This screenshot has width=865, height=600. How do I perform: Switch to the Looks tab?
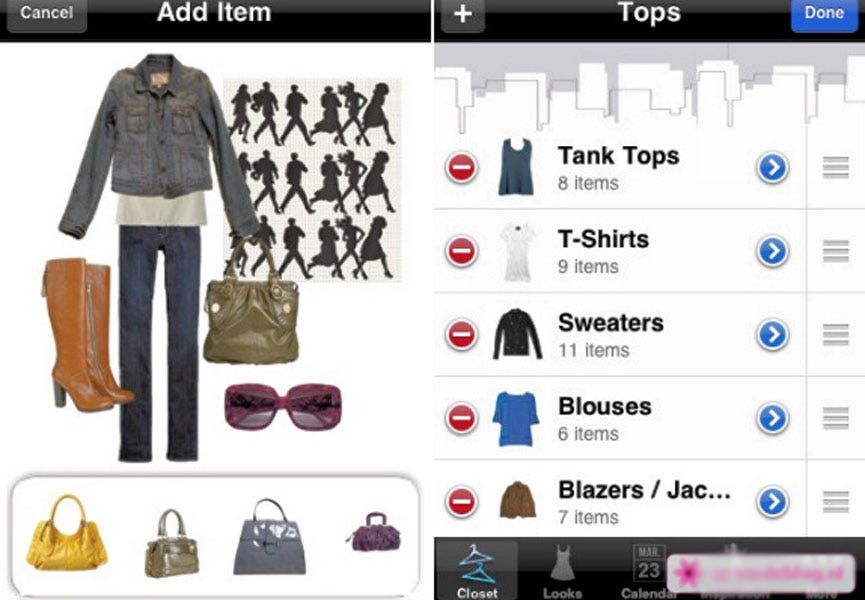click(562, 571)
